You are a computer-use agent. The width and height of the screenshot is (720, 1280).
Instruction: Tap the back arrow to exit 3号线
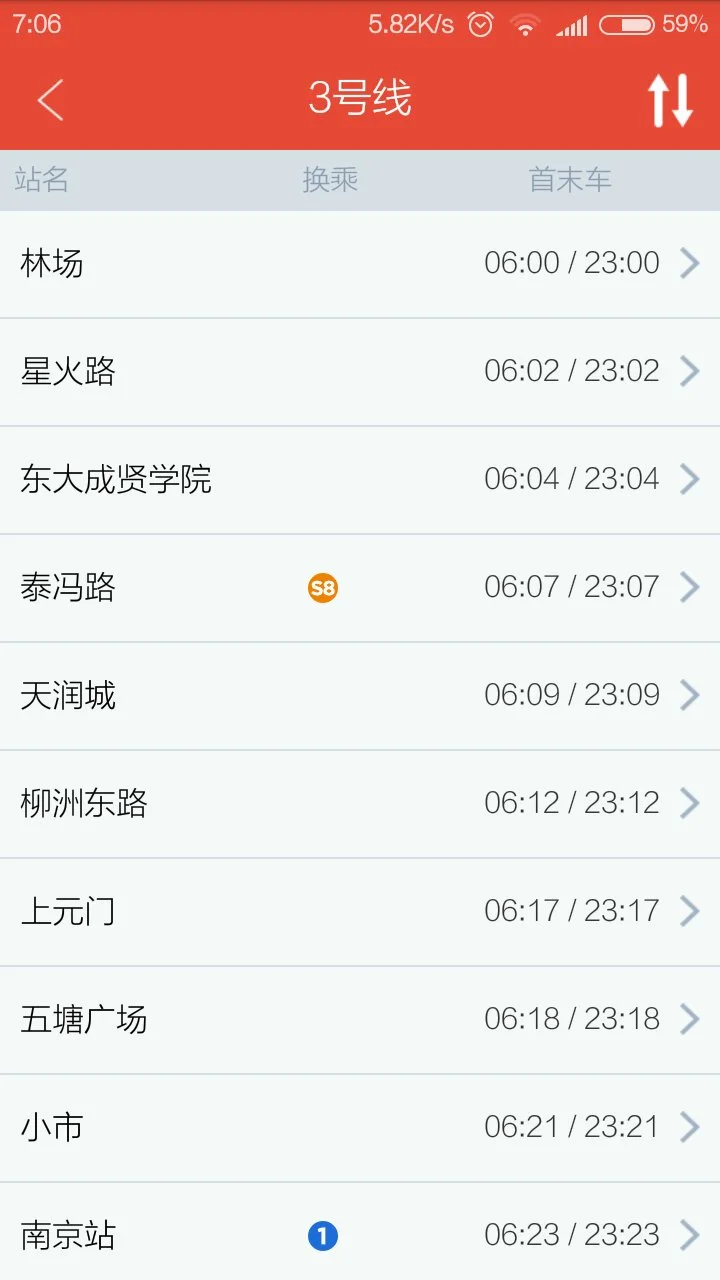click(49, 98)
